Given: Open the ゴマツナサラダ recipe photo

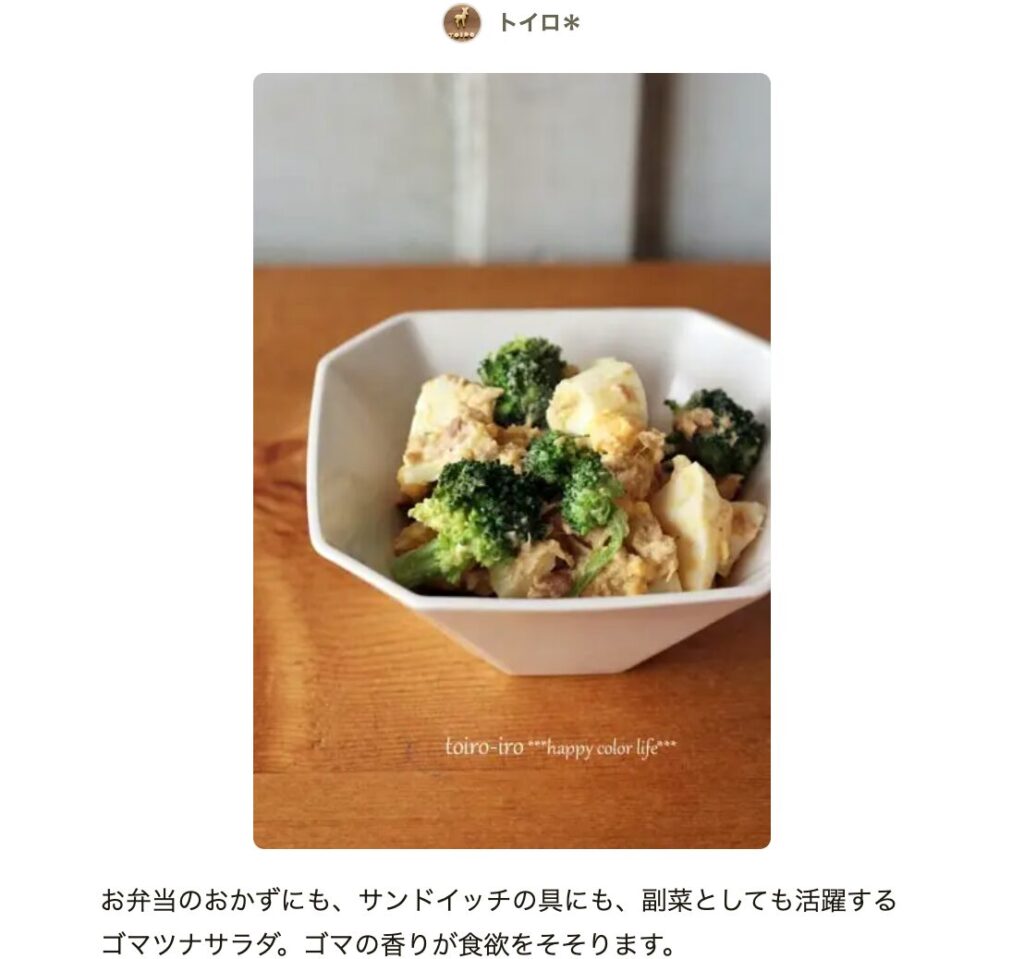Looking at the screenshot, I should pos(511,460).
